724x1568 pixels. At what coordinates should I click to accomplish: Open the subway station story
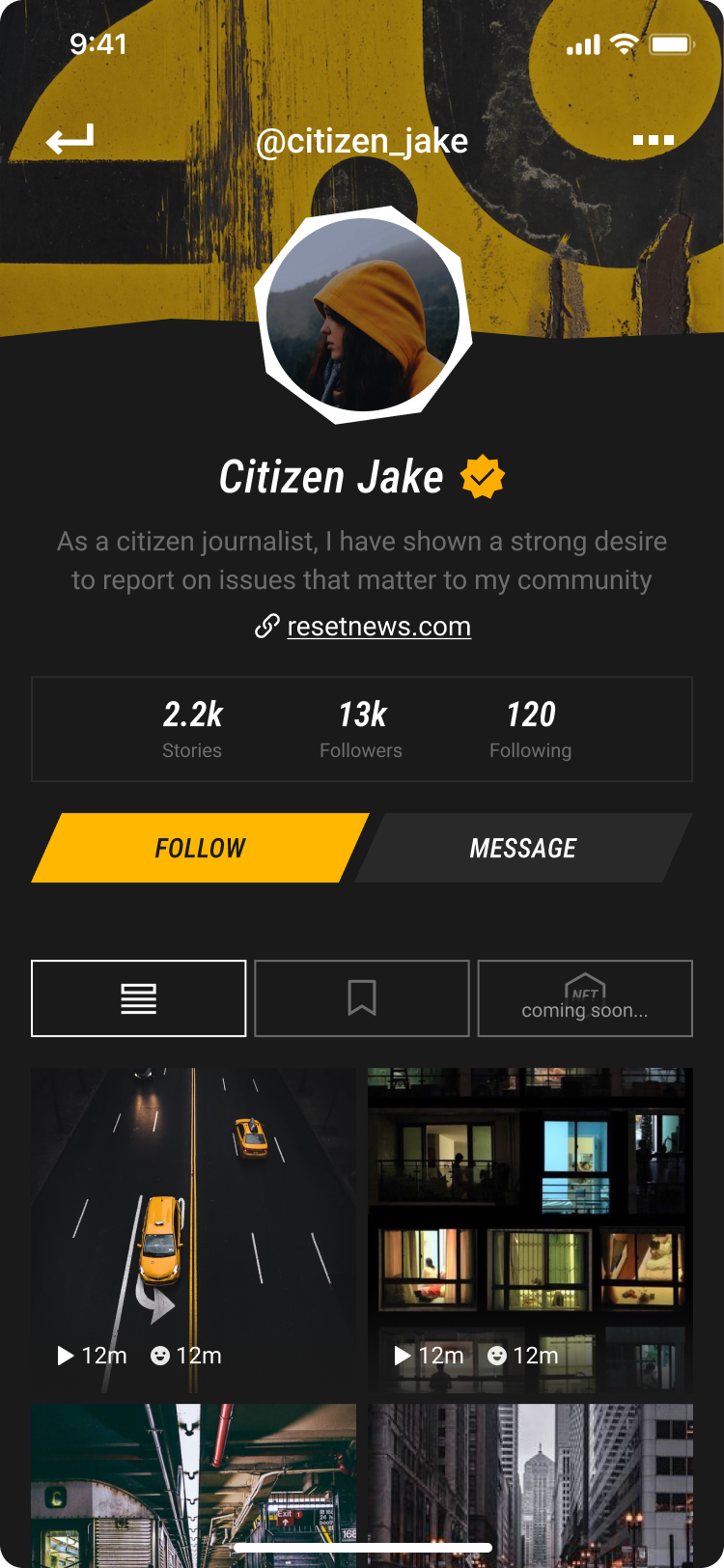(193, 1482)
